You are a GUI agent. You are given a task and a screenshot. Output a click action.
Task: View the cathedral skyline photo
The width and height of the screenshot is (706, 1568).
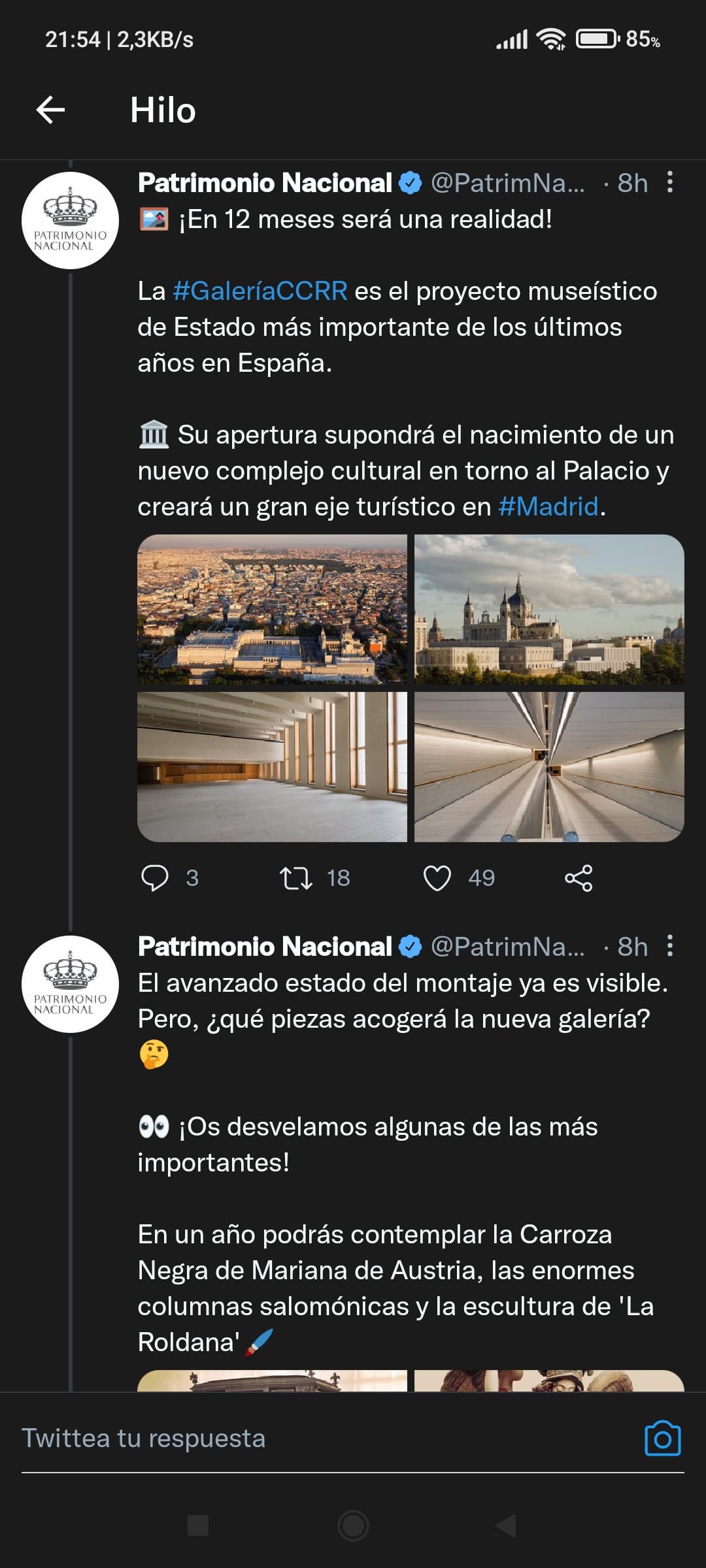coord(549,610)
